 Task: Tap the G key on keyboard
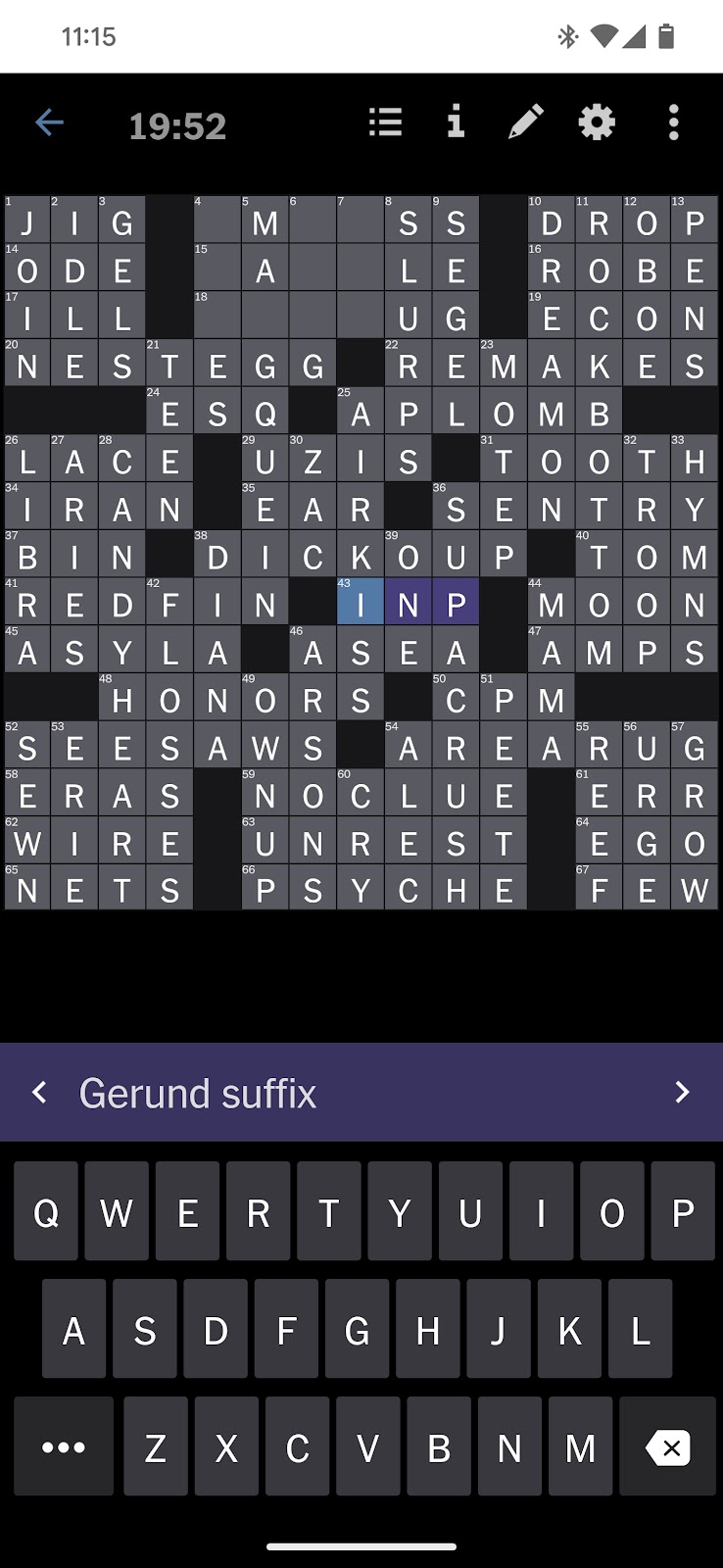click(x=357, y=1330)
